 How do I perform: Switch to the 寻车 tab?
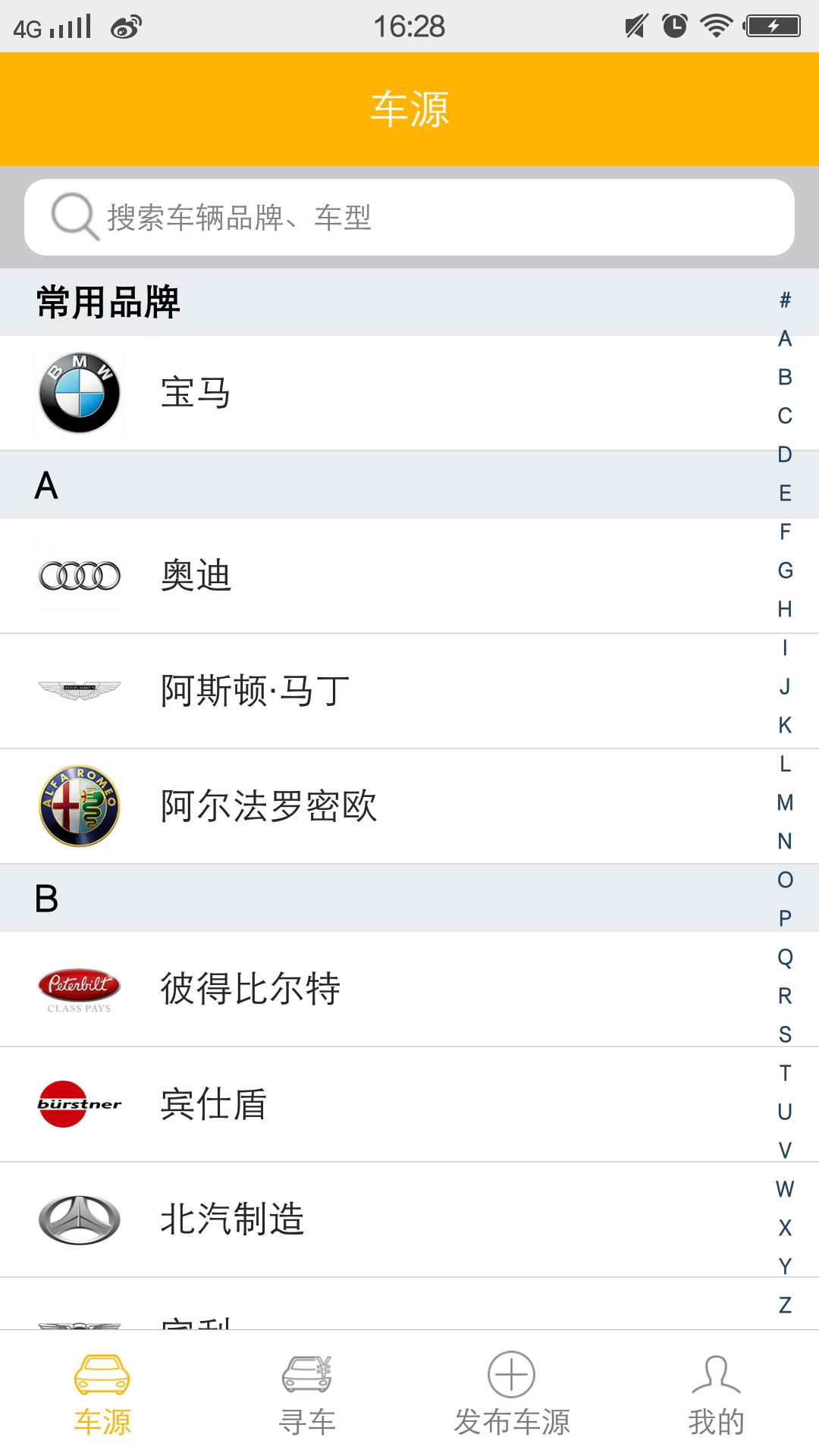(x=307, y=1394)
